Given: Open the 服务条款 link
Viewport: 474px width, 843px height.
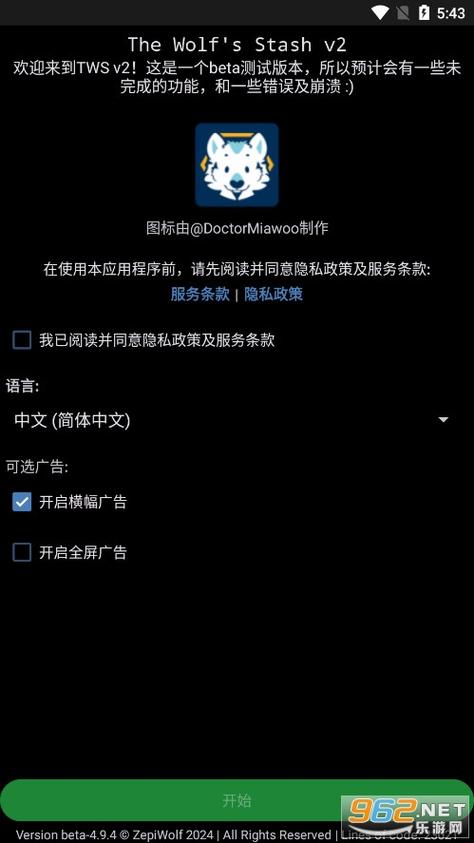Looking at the screenshot, I should [200, 294].
